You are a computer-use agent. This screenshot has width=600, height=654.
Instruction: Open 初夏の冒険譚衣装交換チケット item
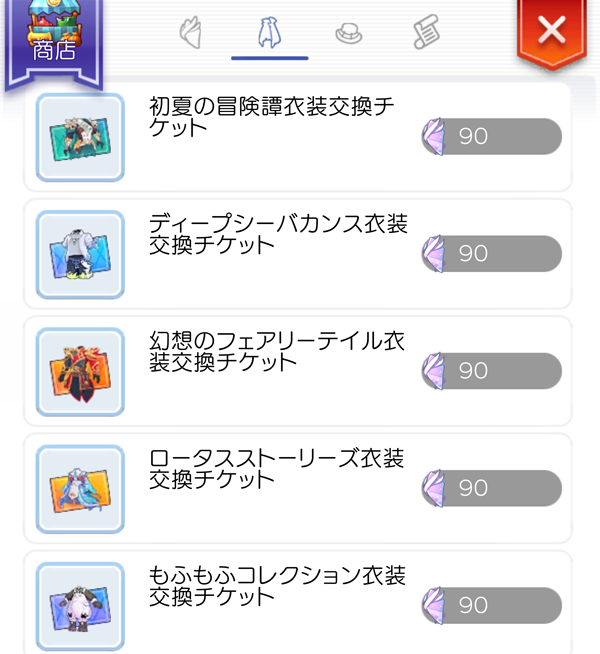(x=80, y=137)
